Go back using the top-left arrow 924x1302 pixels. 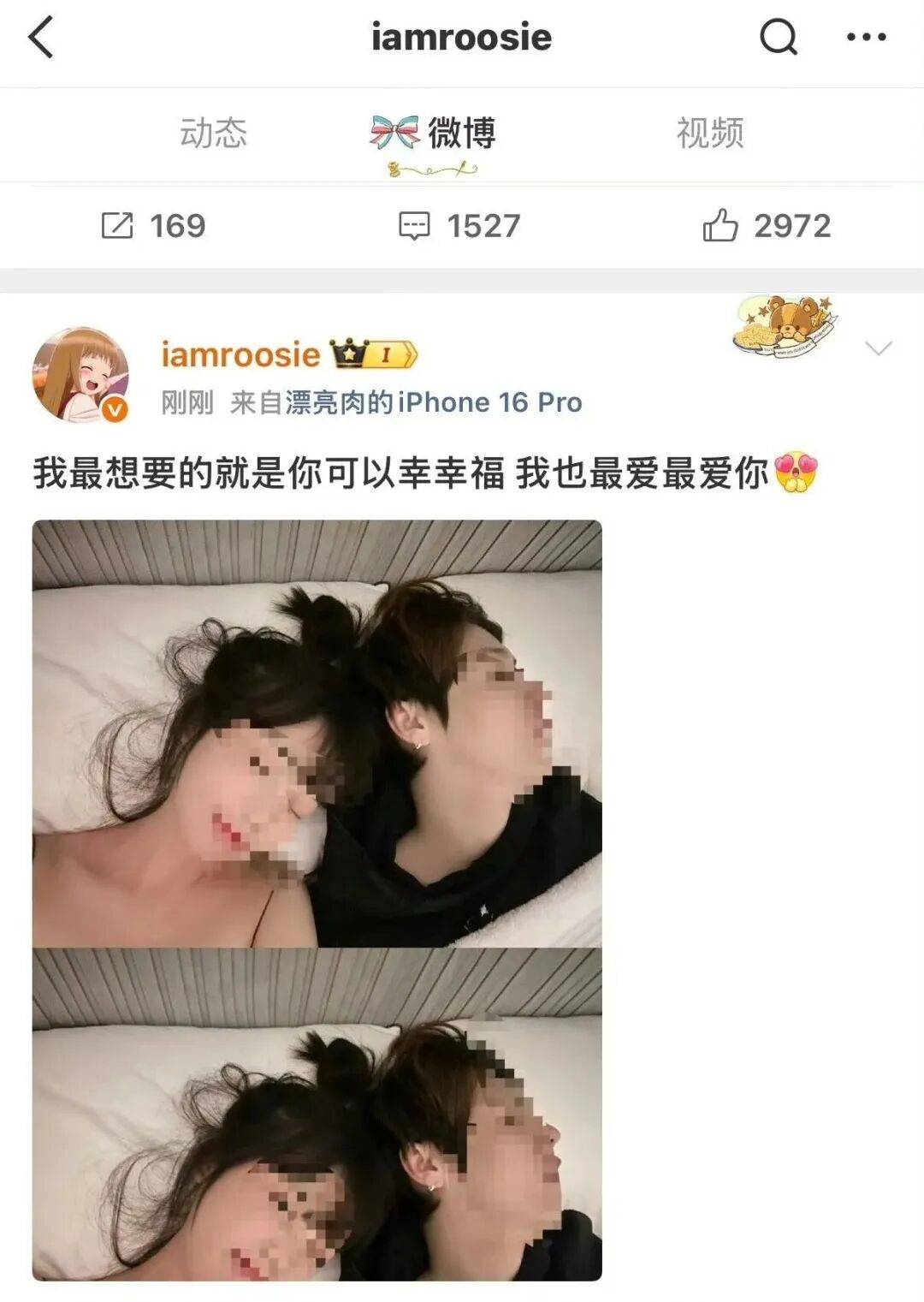[x=41, y=39]
